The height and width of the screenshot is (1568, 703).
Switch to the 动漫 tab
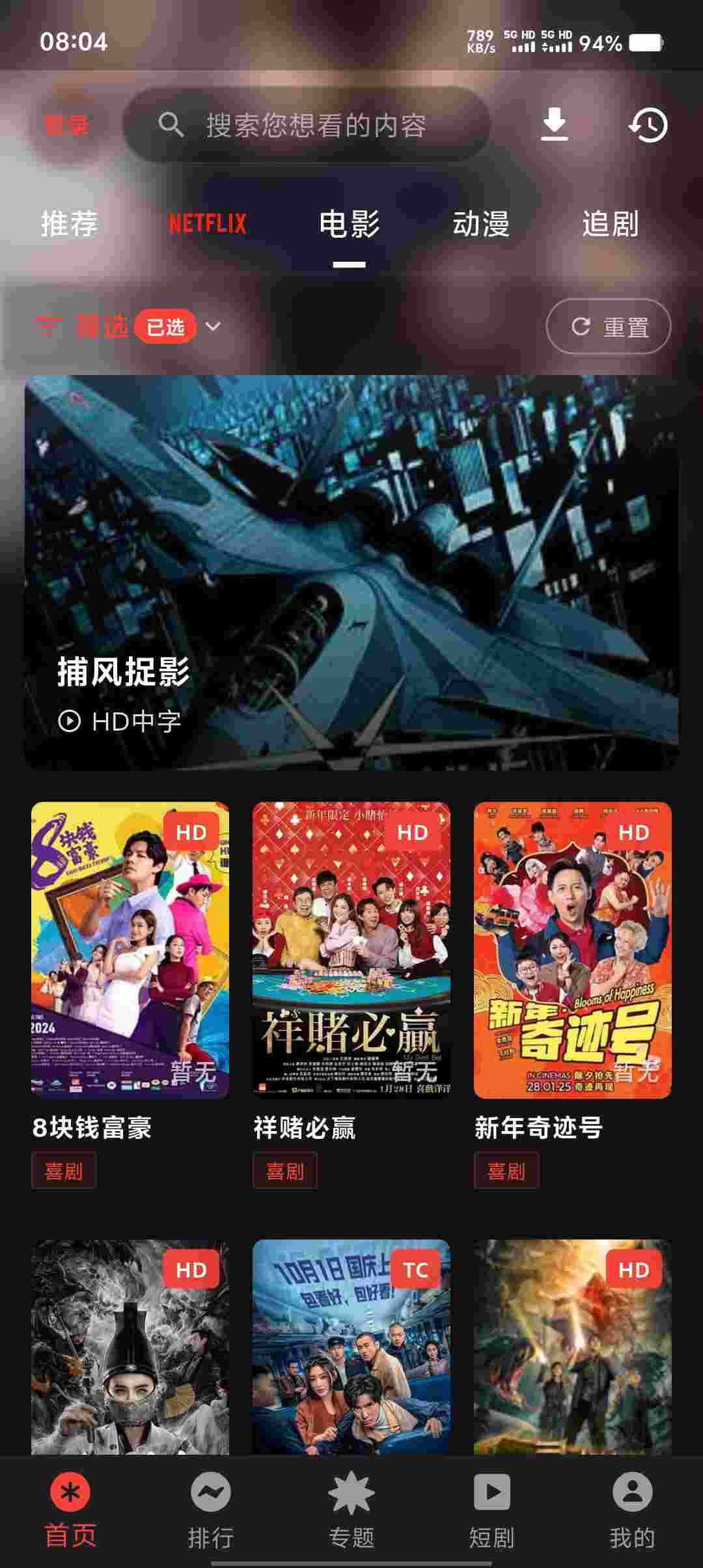[481, 224]
